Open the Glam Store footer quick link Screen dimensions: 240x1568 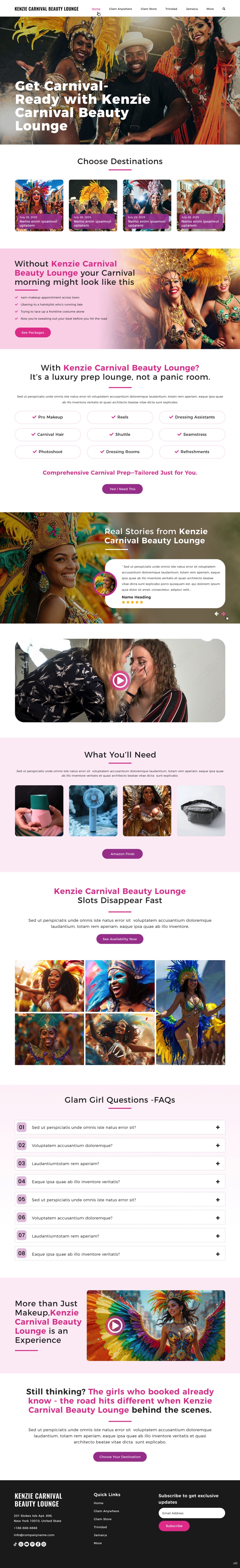tap(103, 1519)
